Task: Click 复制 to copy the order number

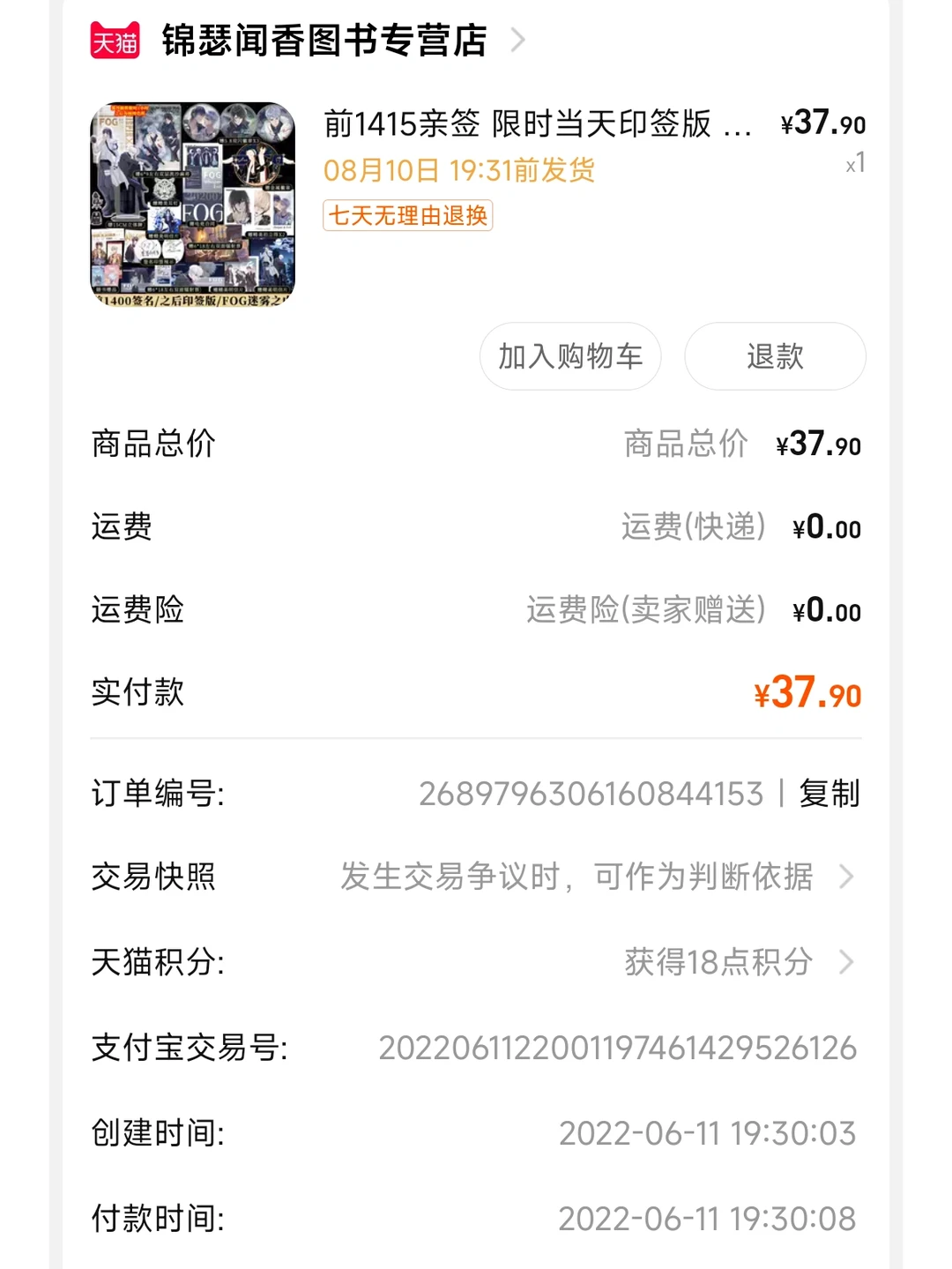Action: click(831, 793)
